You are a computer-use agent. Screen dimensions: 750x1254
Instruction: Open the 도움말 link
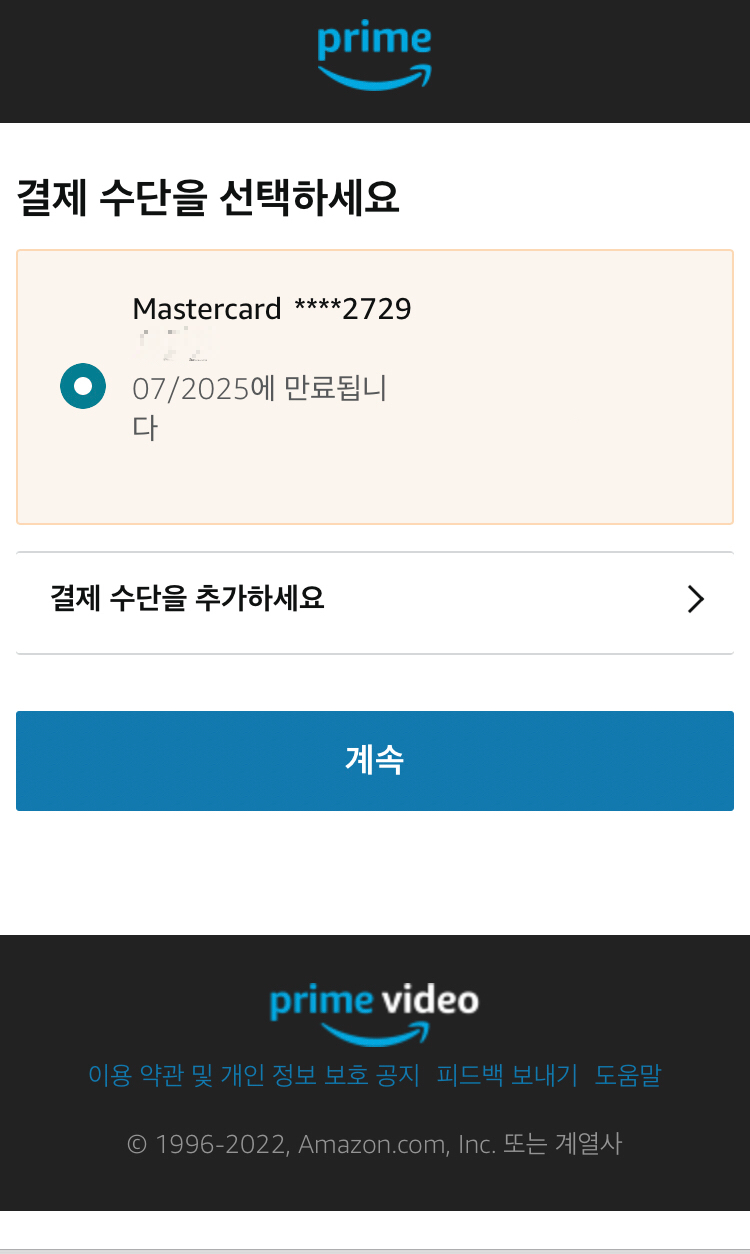(x=628, y=1076)
